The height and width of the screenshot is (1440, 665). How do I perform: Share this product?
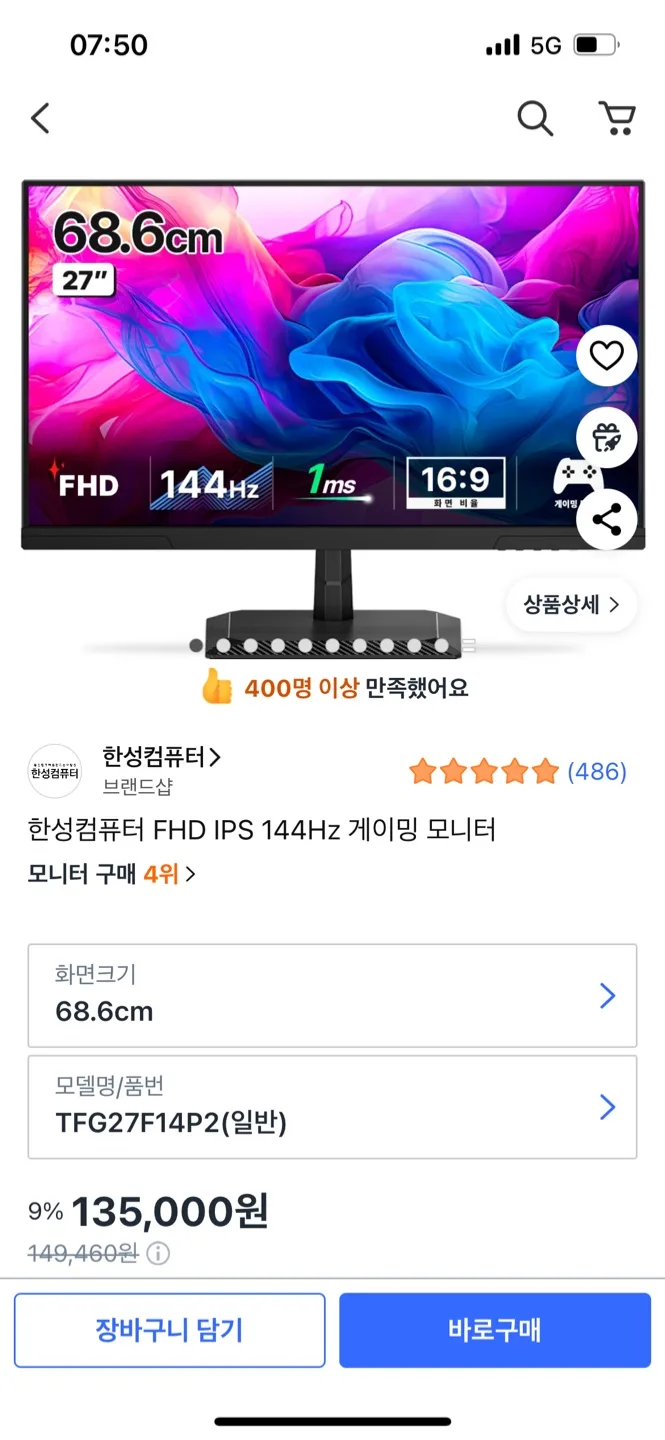[606, 519]
